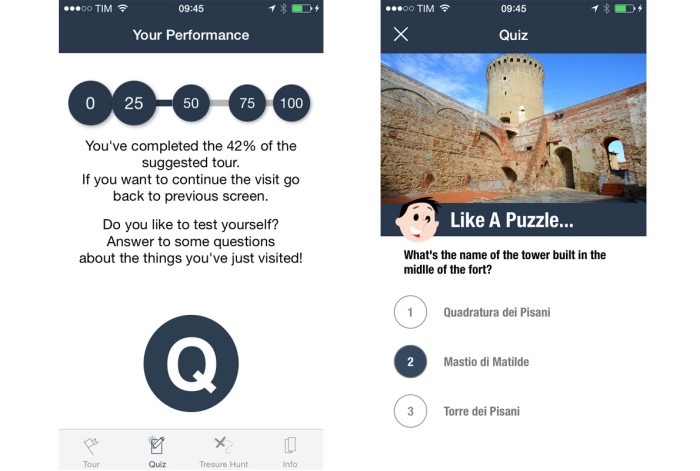Open the Quiz tab
The width and height of the screenshot is (700, 471).
157,450
